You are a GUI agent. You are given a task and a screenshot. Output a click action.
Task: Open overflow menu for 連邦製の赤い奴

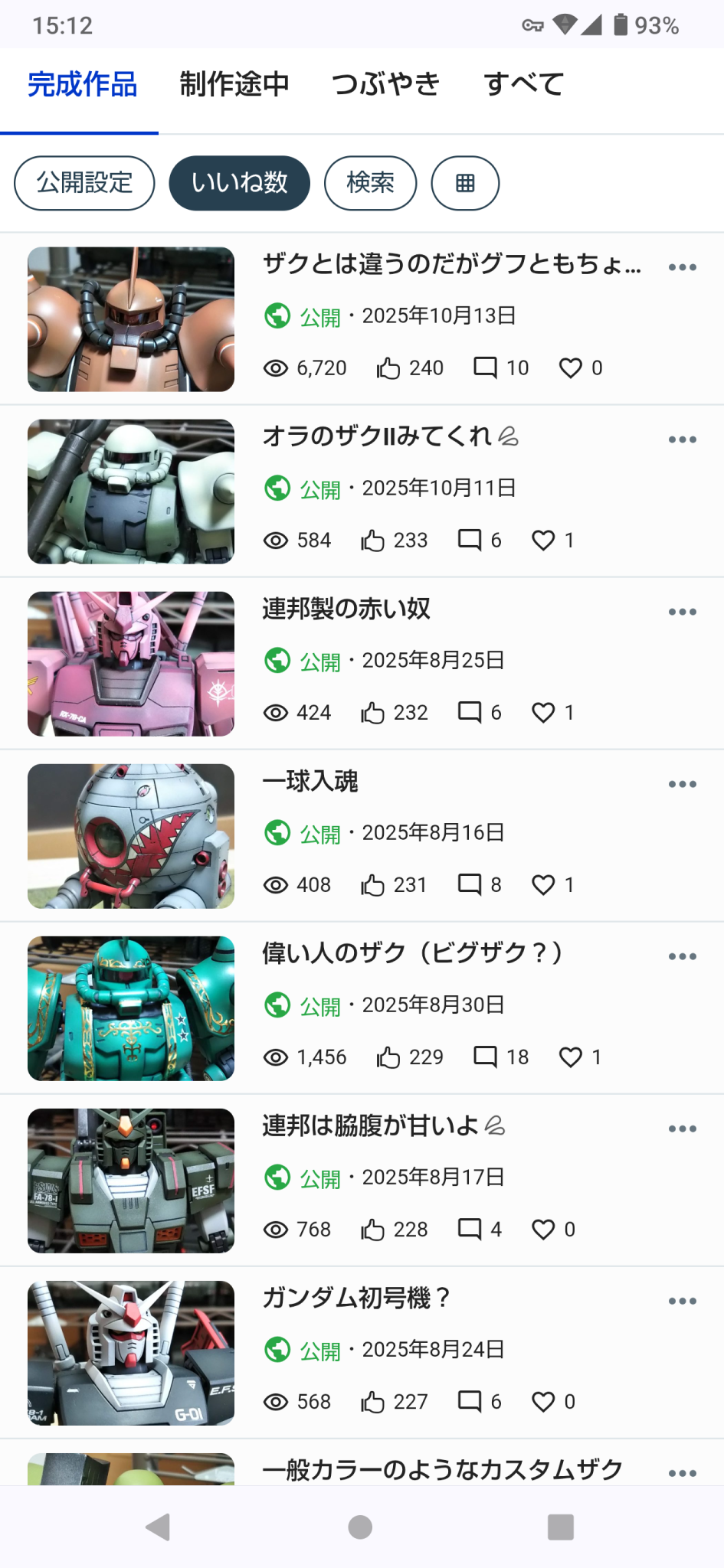[x=682, y=612]
